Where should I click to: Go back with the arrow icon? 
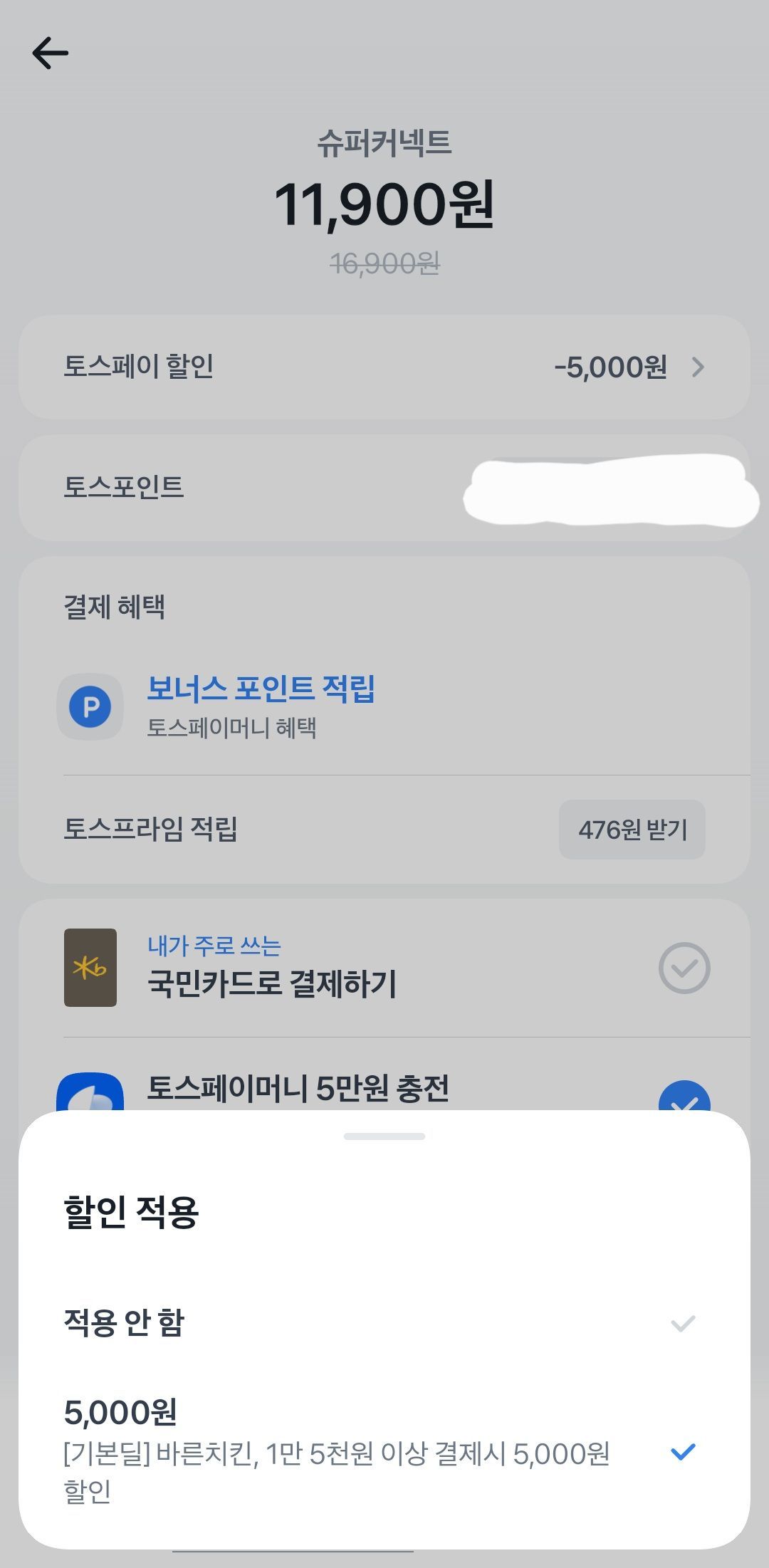50,53
